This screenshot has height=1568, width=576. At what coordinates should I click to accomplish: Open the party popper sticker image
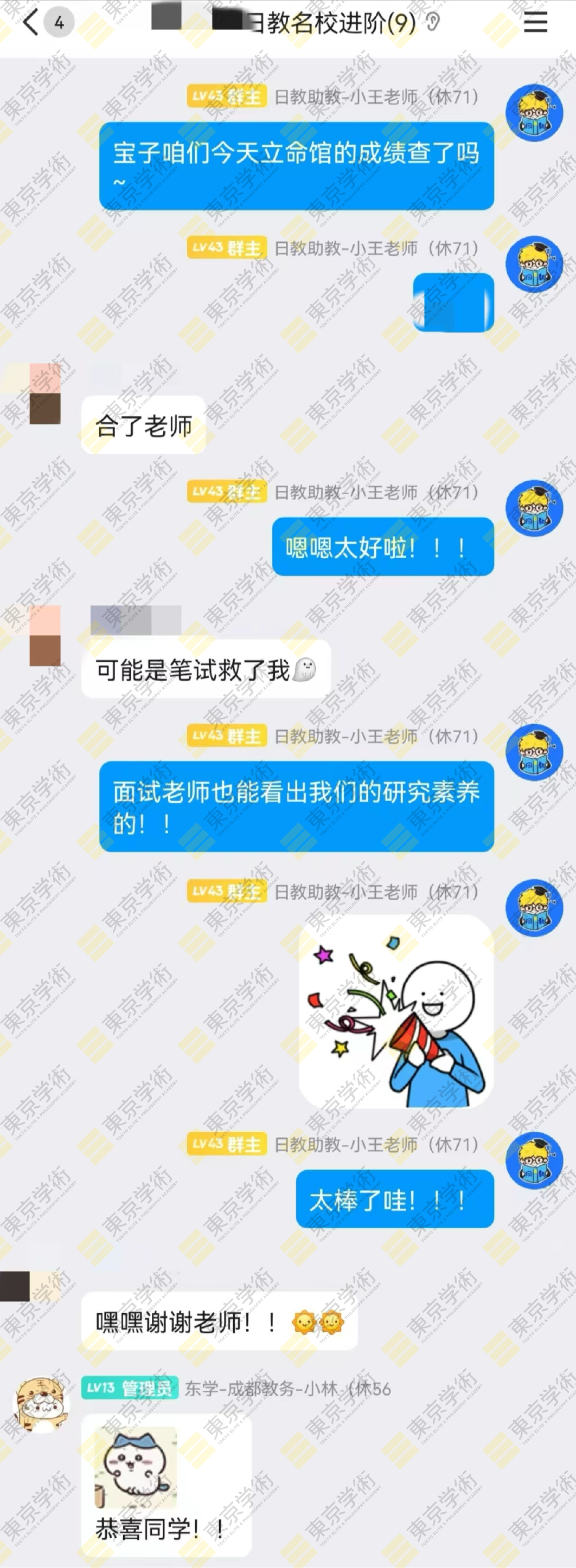tap(396, 1010)
